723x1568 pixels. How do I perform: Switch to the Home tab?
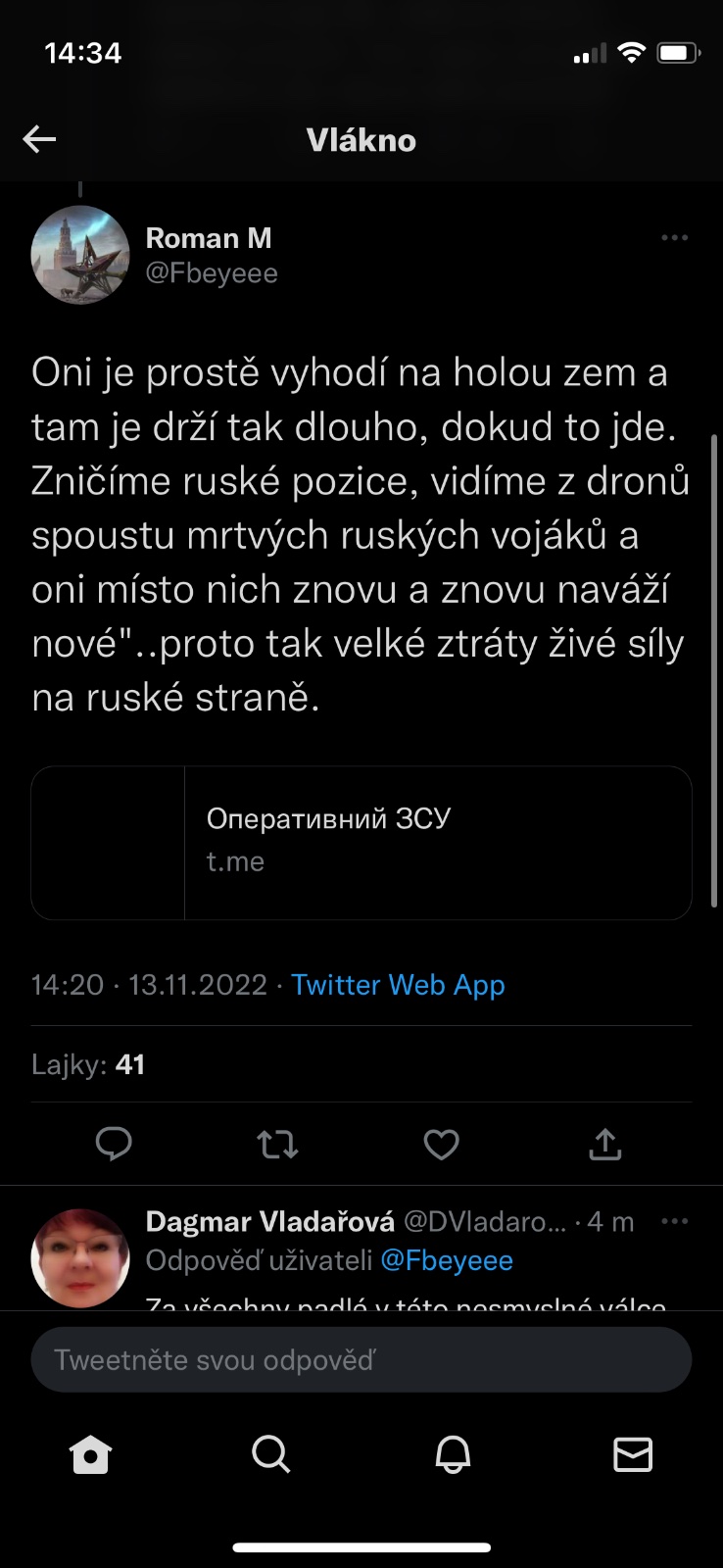pos(90,1455)
